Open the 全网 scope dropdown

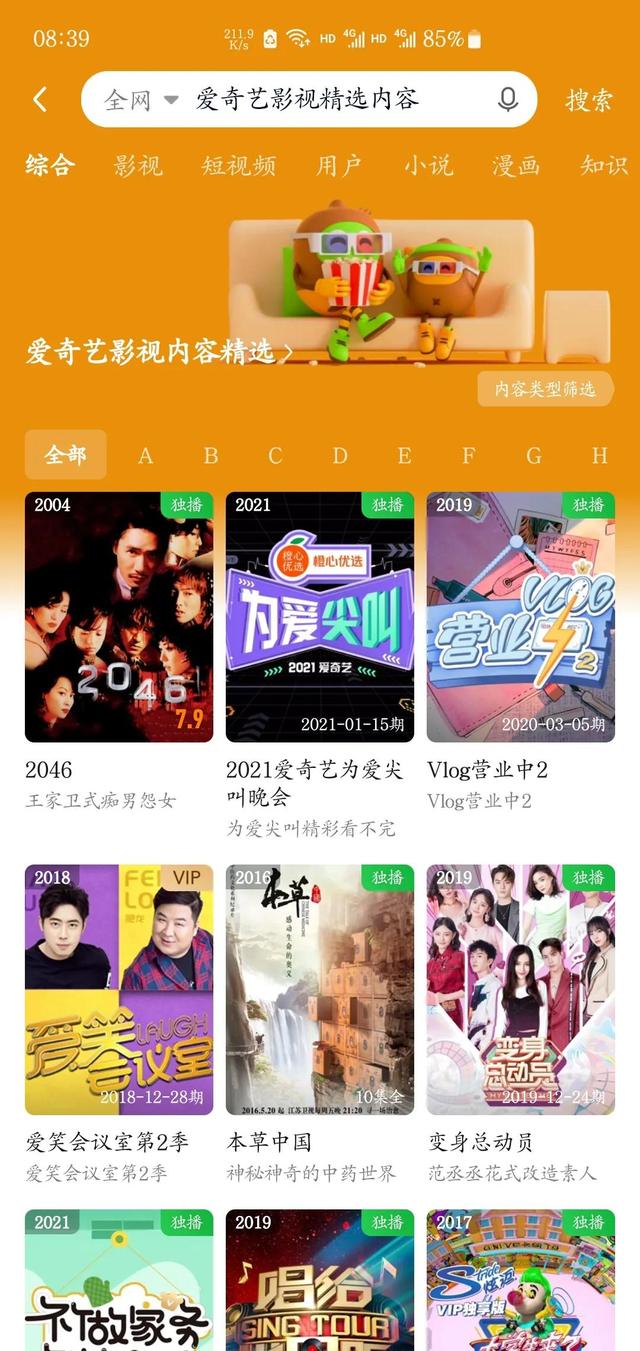point(141,99)
